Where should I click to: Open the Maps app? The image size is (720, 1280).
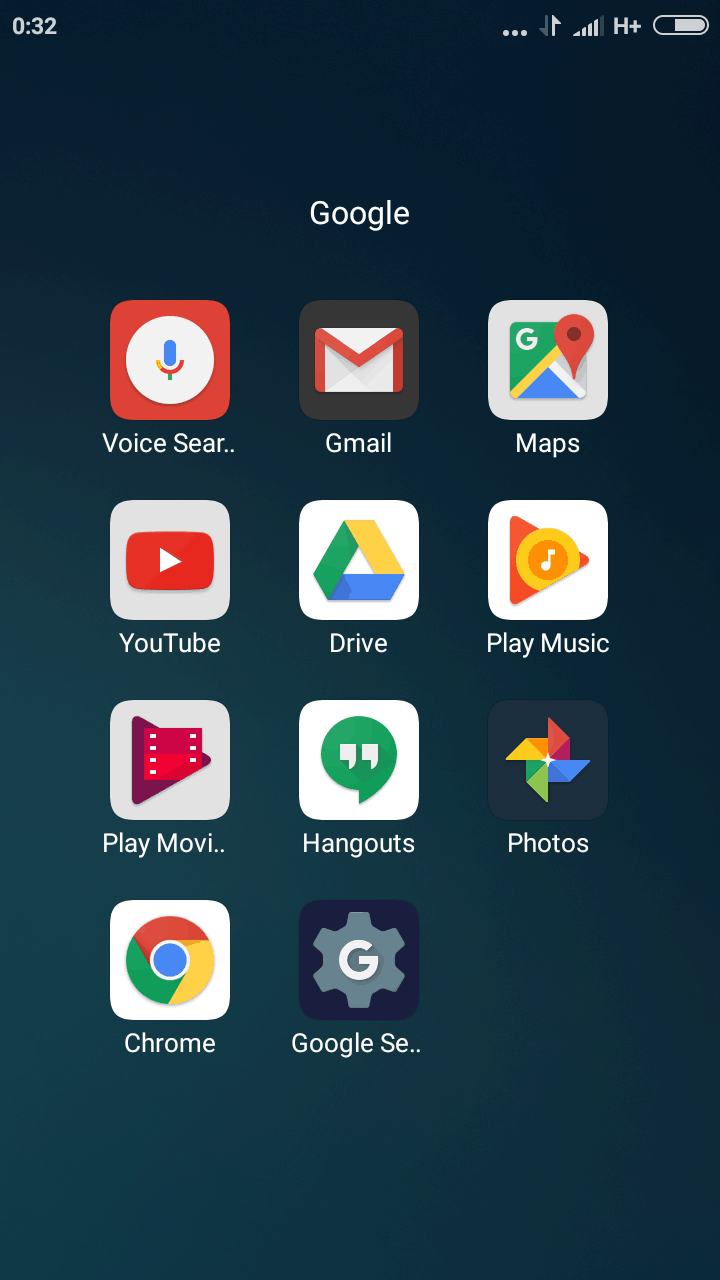tap(548, 360)
